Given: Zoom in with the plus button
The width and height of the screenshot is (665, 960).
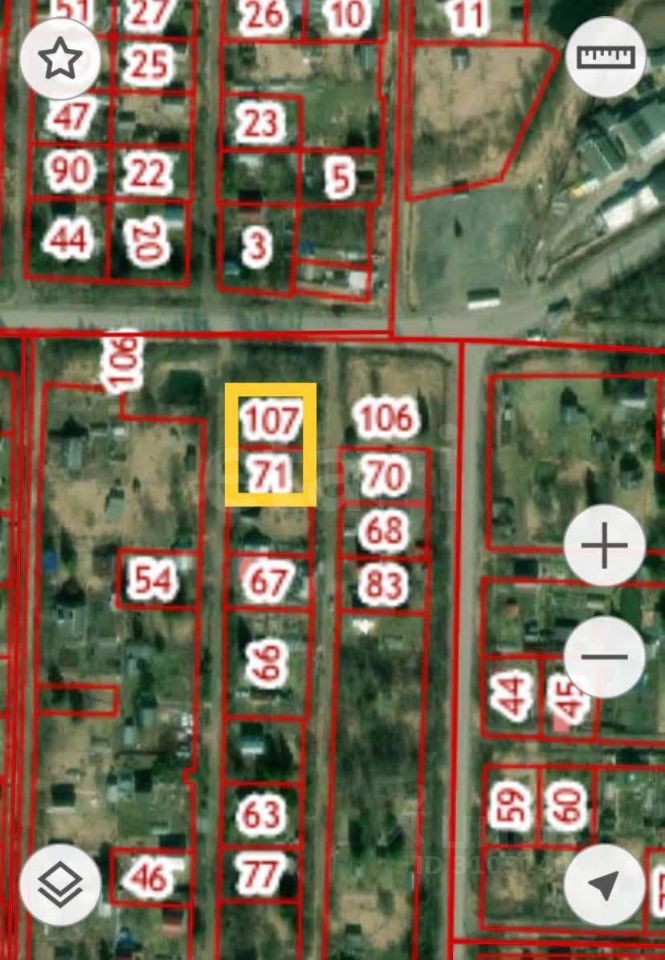Looking at the screenshot, I should tap(604, 546).
